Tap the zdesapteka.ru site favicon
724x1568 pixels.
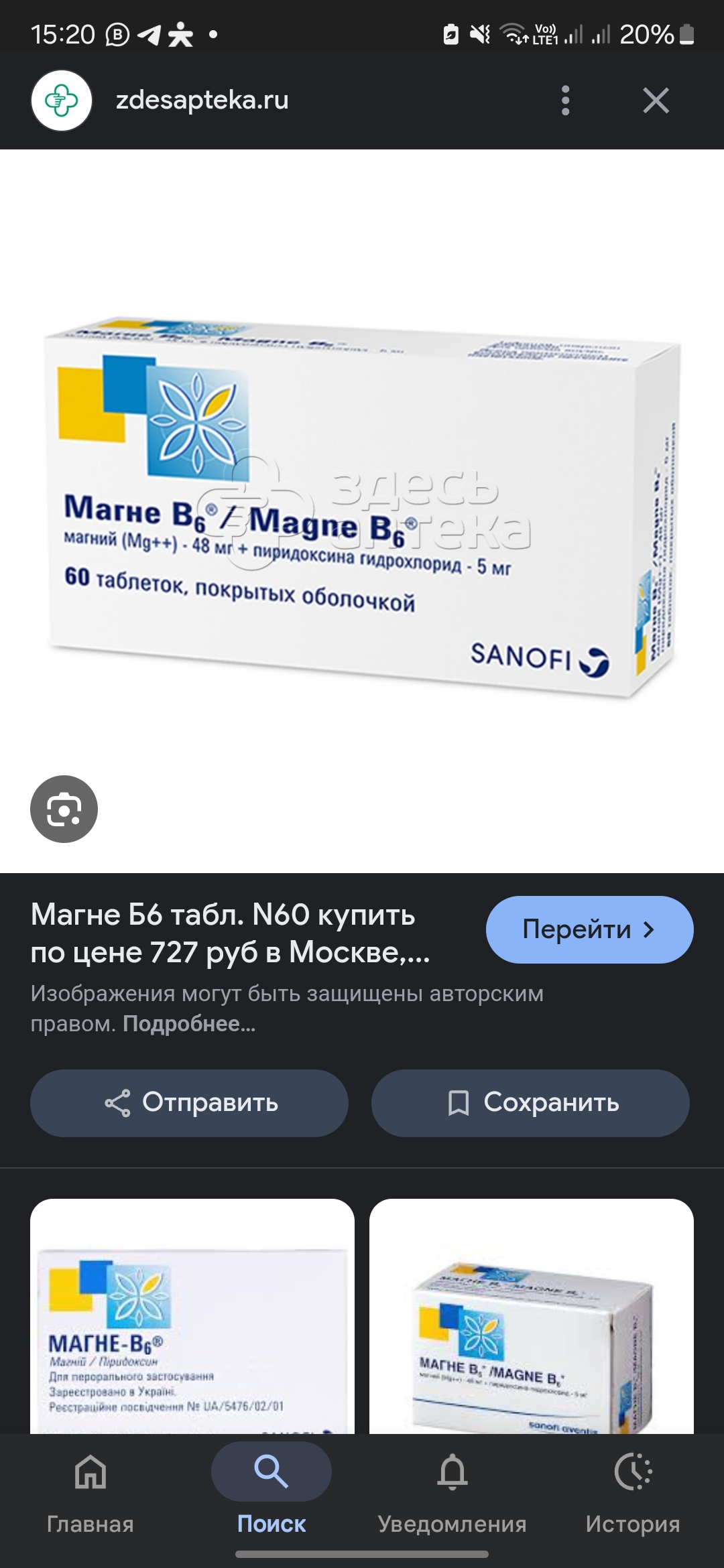click(62, 100)
